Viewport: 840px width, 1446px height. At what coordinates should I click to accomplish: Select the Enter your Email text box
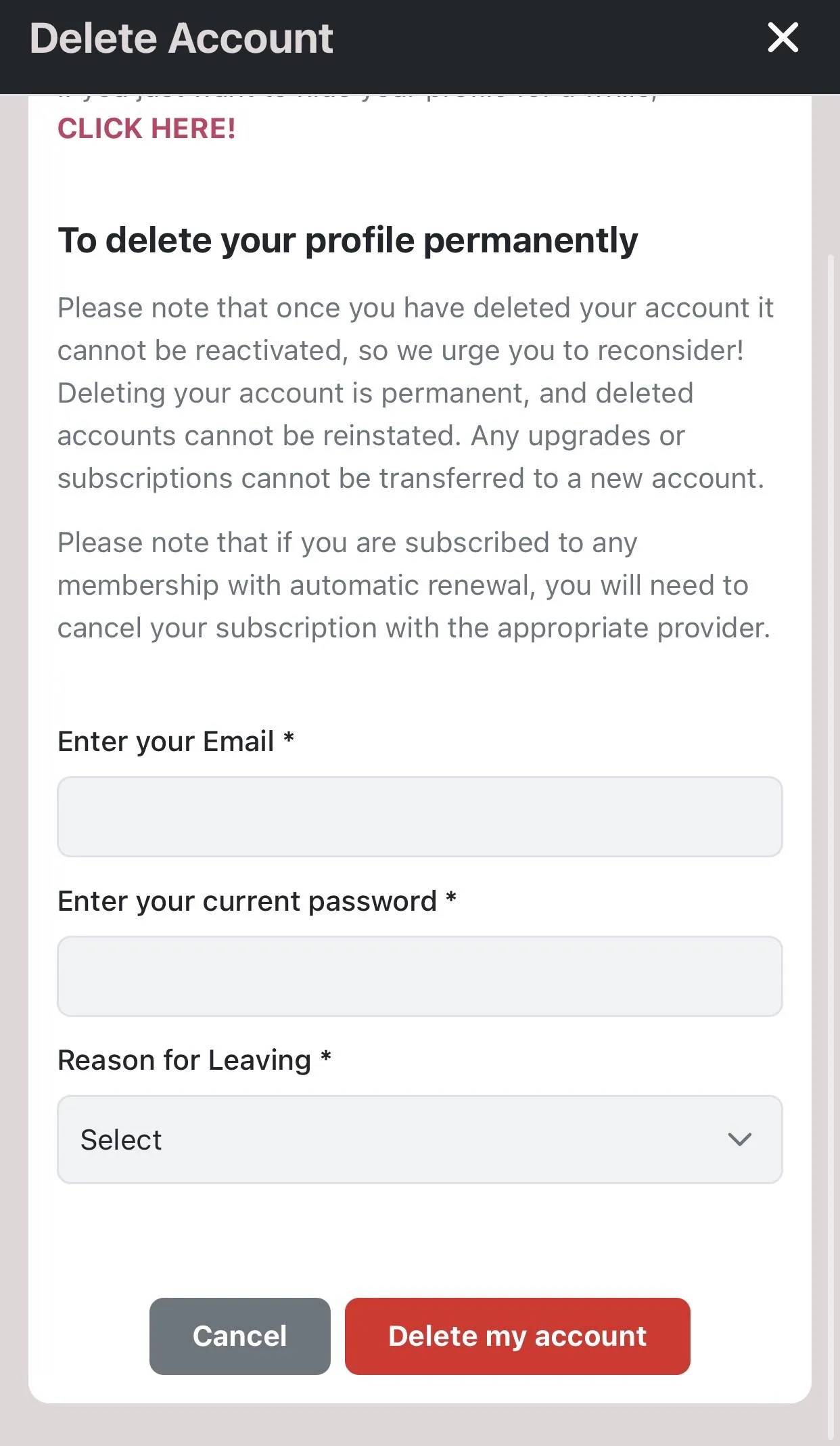point(419,817)
